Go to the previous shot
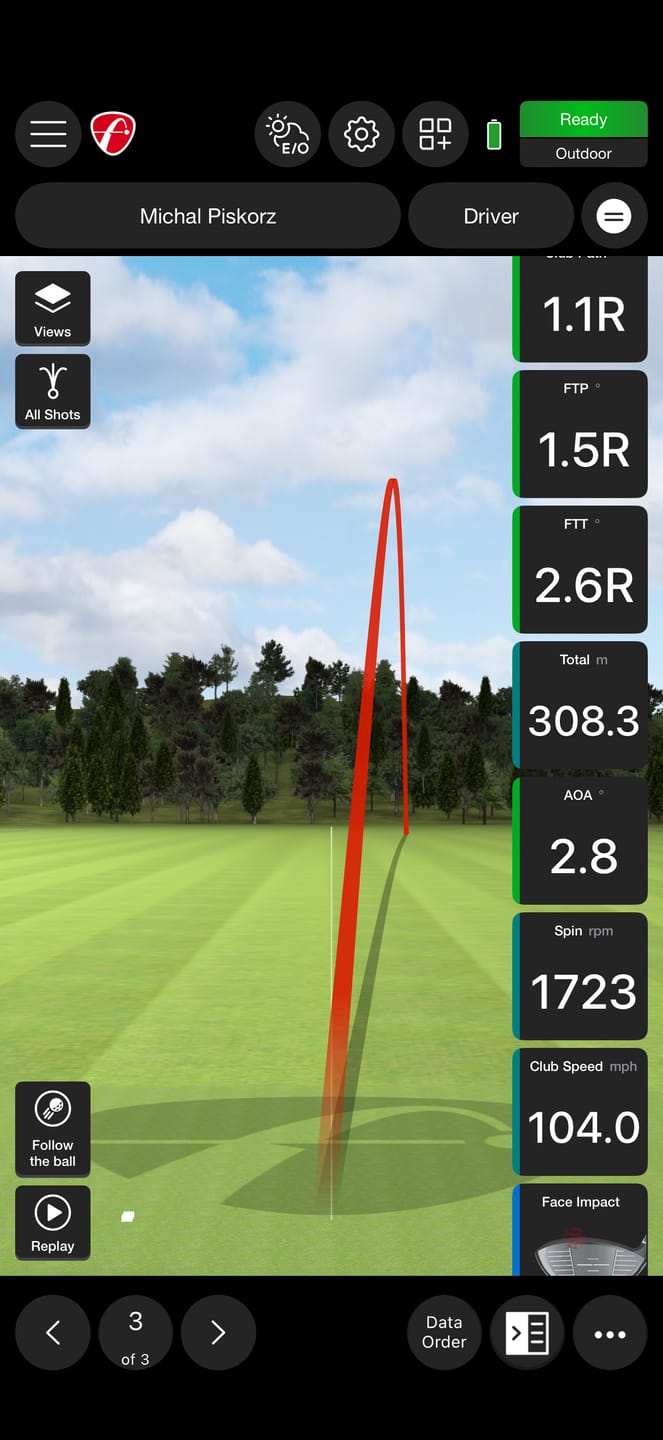This screenshot has height=1440, width=663. coord(53,1332)
